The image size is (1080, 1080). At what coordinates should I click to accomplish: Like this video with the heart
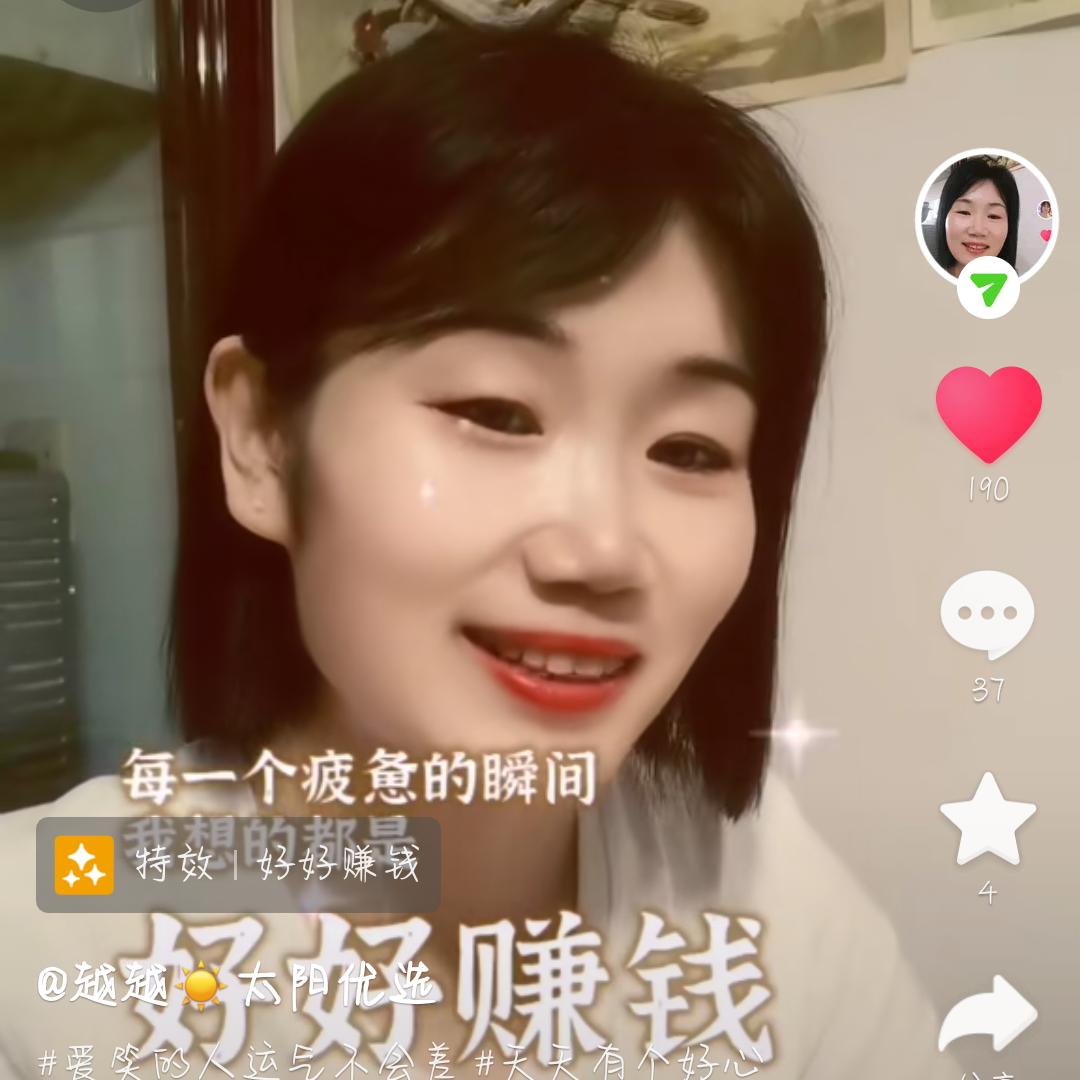tap(988, 413)
